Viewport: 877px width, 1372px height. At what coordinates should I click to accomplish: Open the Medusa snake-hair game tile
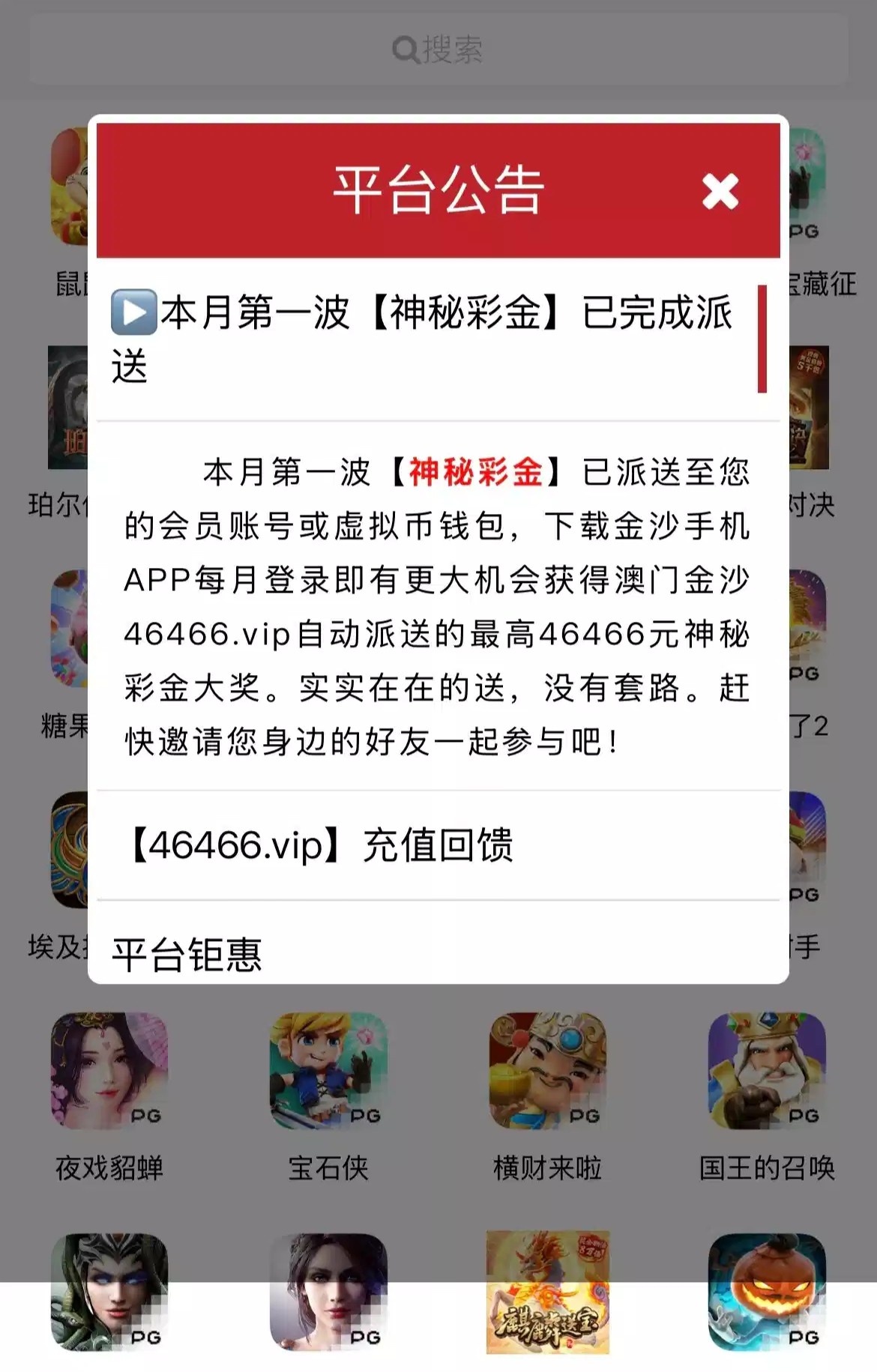(109, 1292)
